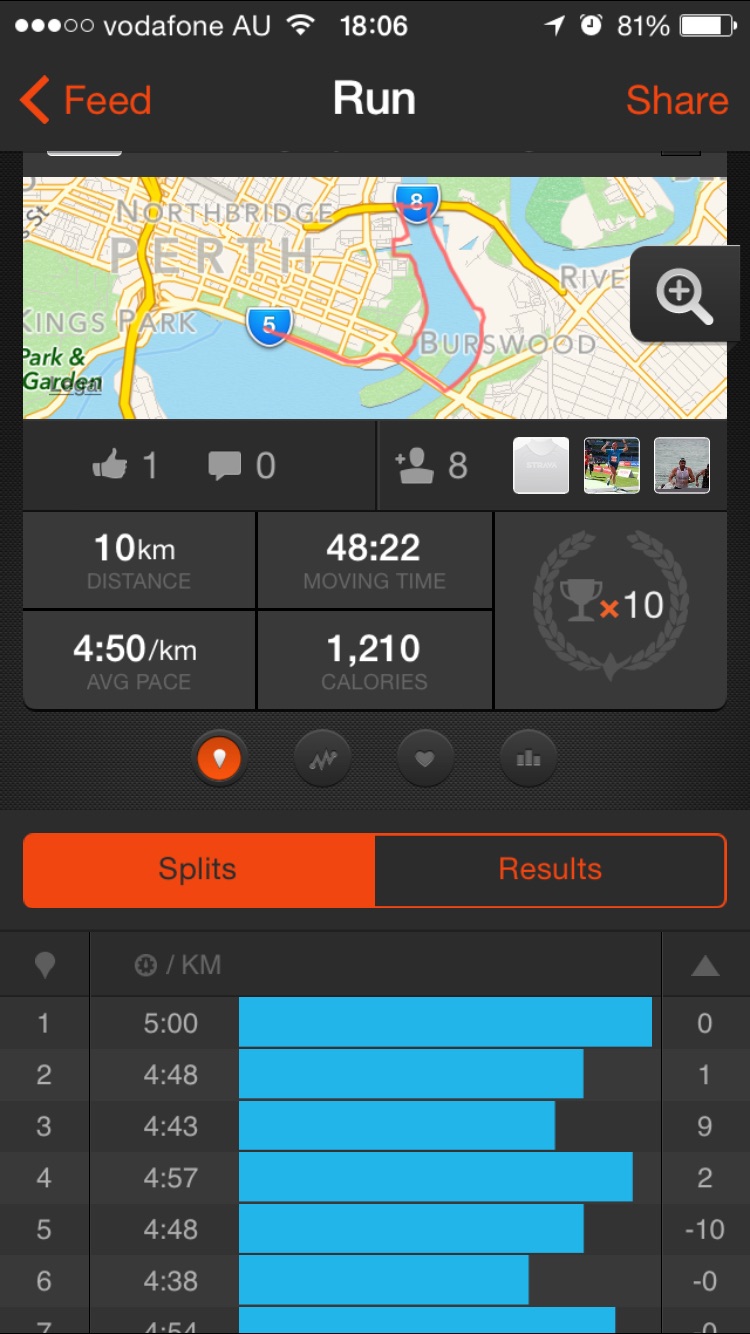Share this run
This screenshot has height=1334, width=750.
(676, 101)
